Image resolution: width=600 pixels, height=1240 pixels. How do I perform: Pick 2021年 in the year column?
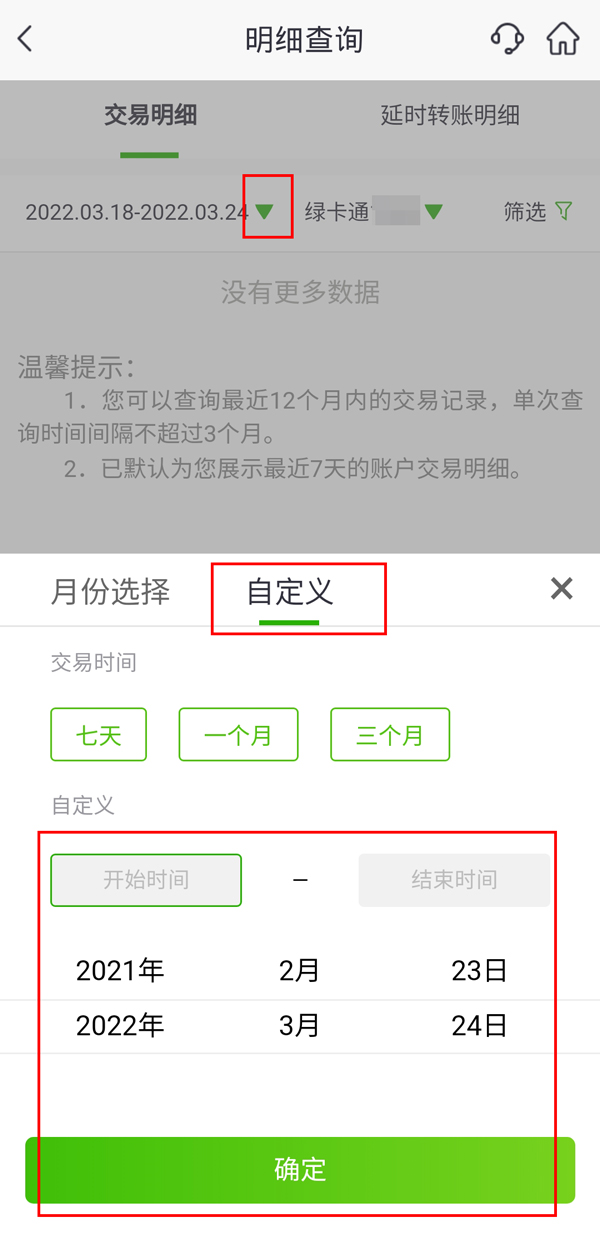tap(120, 970)
